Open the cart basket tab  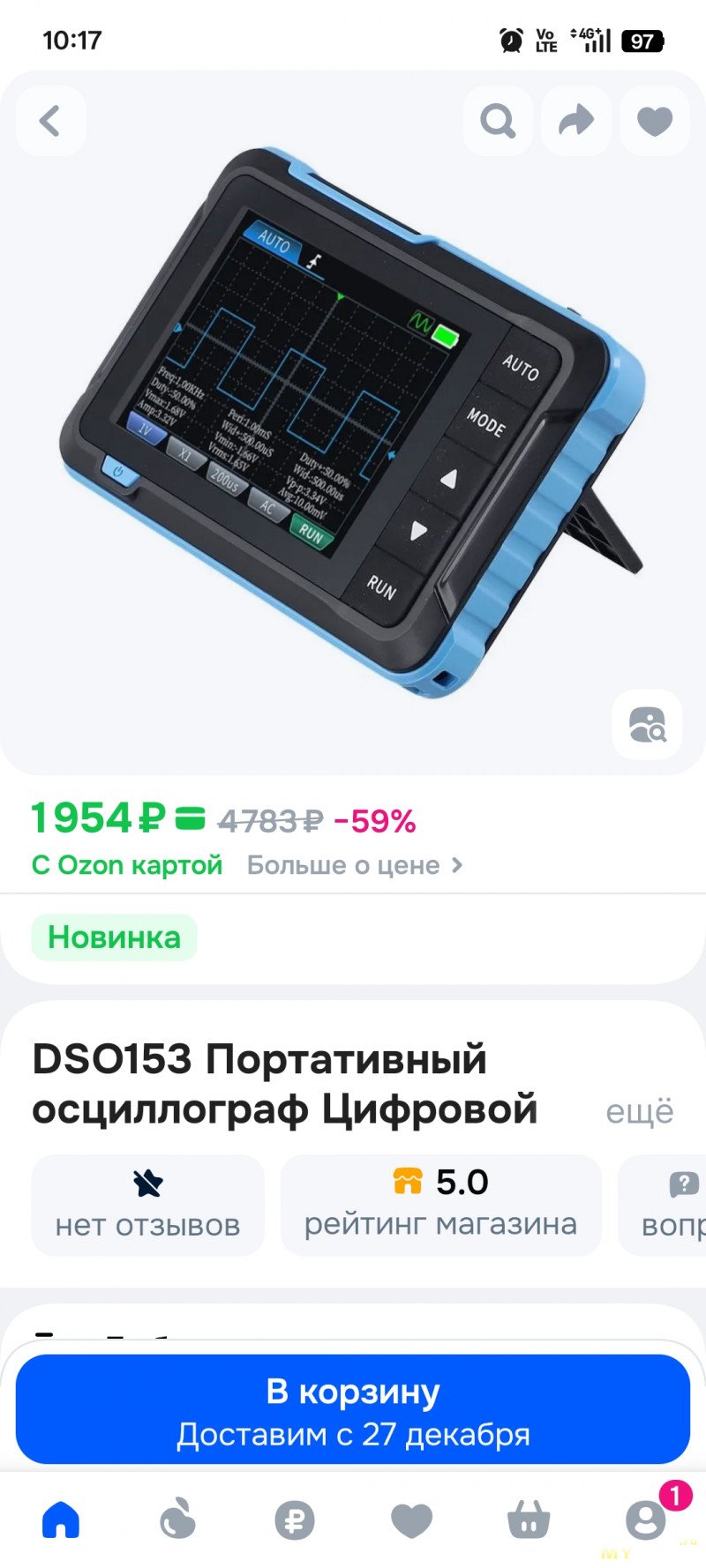coord(529,1519)
